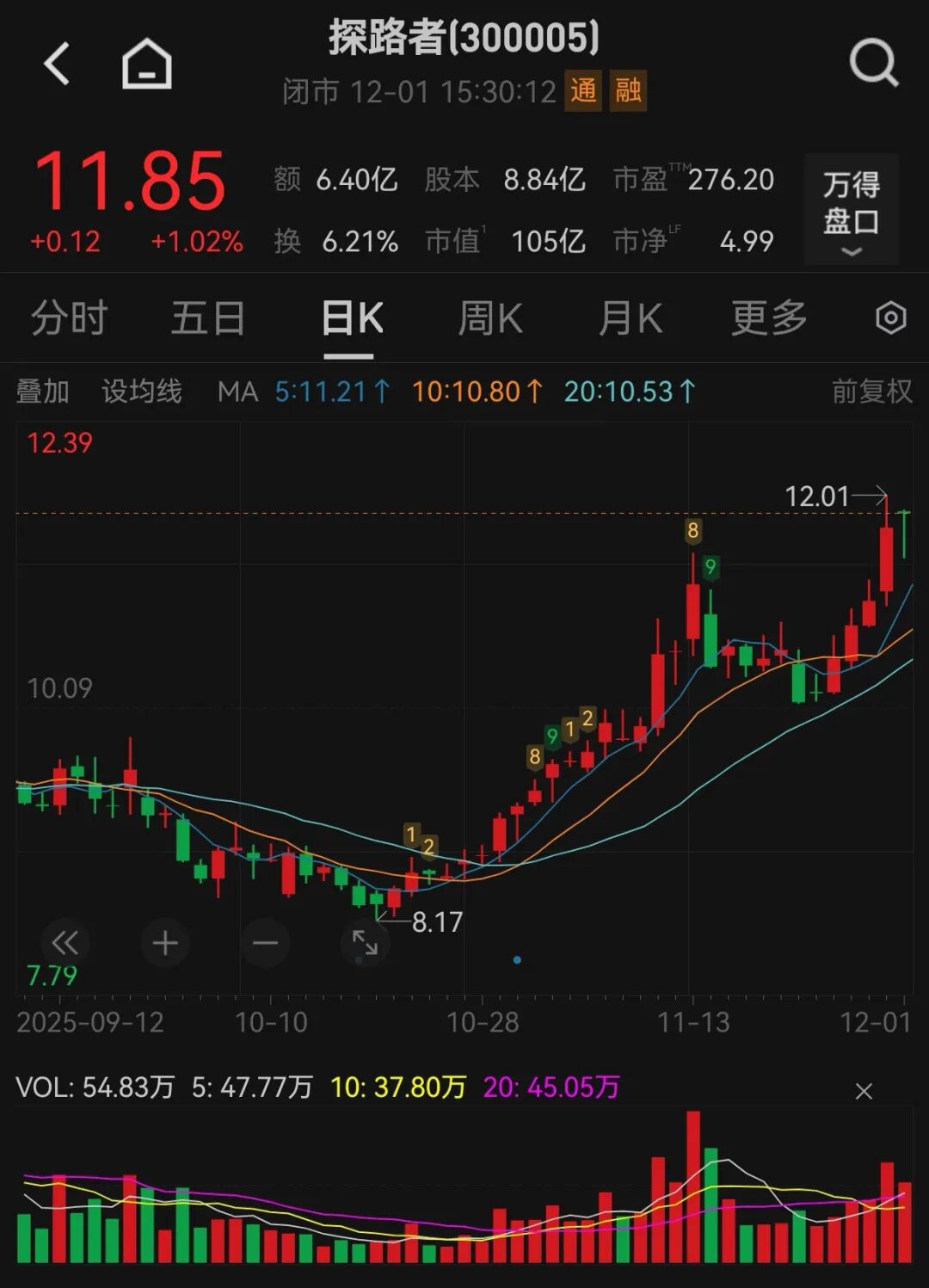Close the VOL indicator panel
Screen dimensions: 929x1288
(864, 1091)
